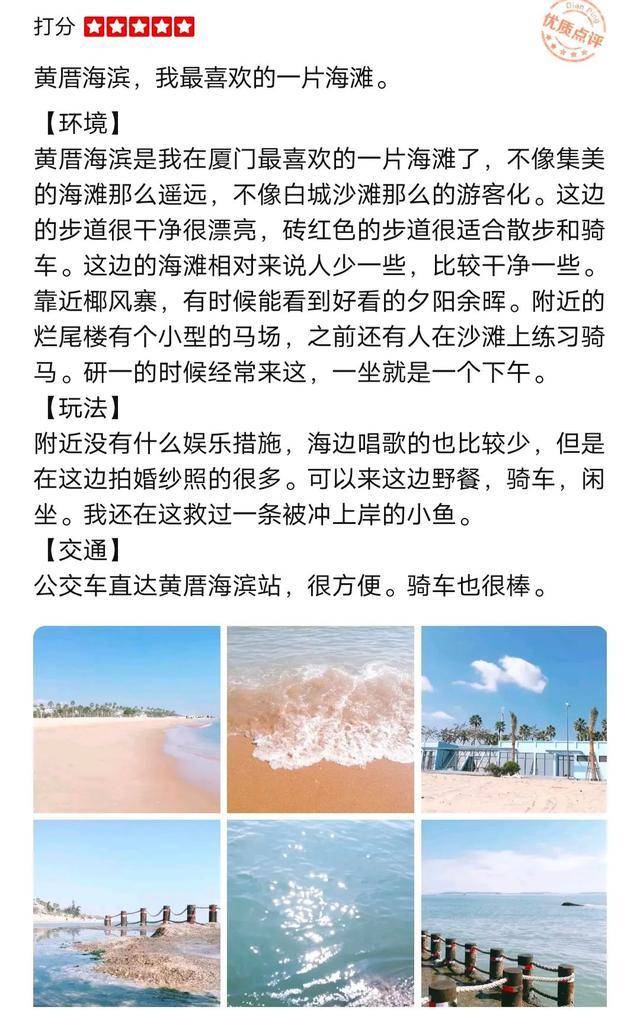Screen dimensions: 640x1010
Task: Open the photo of blue building under clouds
Action: [x=513, y=718]
